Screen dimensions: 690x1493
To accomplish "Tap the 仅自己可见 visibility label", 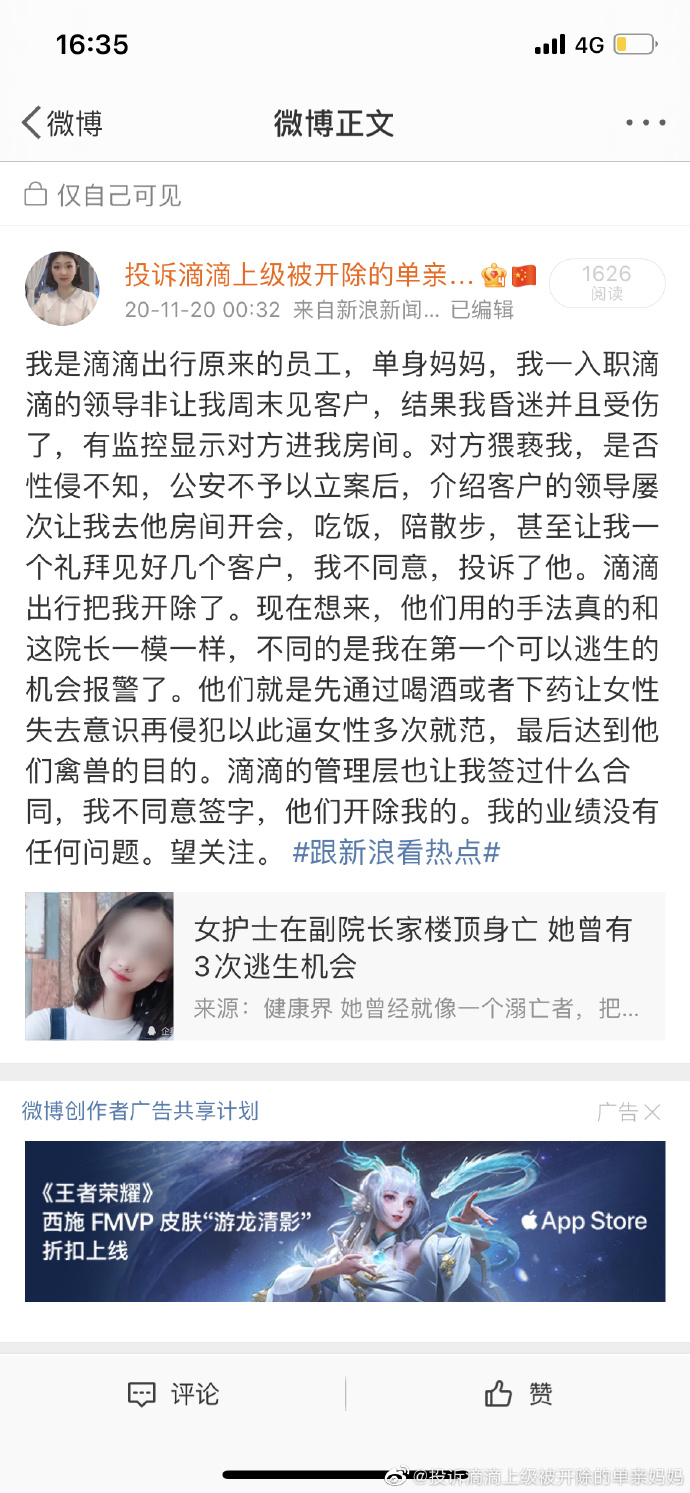I will (104, 195).
